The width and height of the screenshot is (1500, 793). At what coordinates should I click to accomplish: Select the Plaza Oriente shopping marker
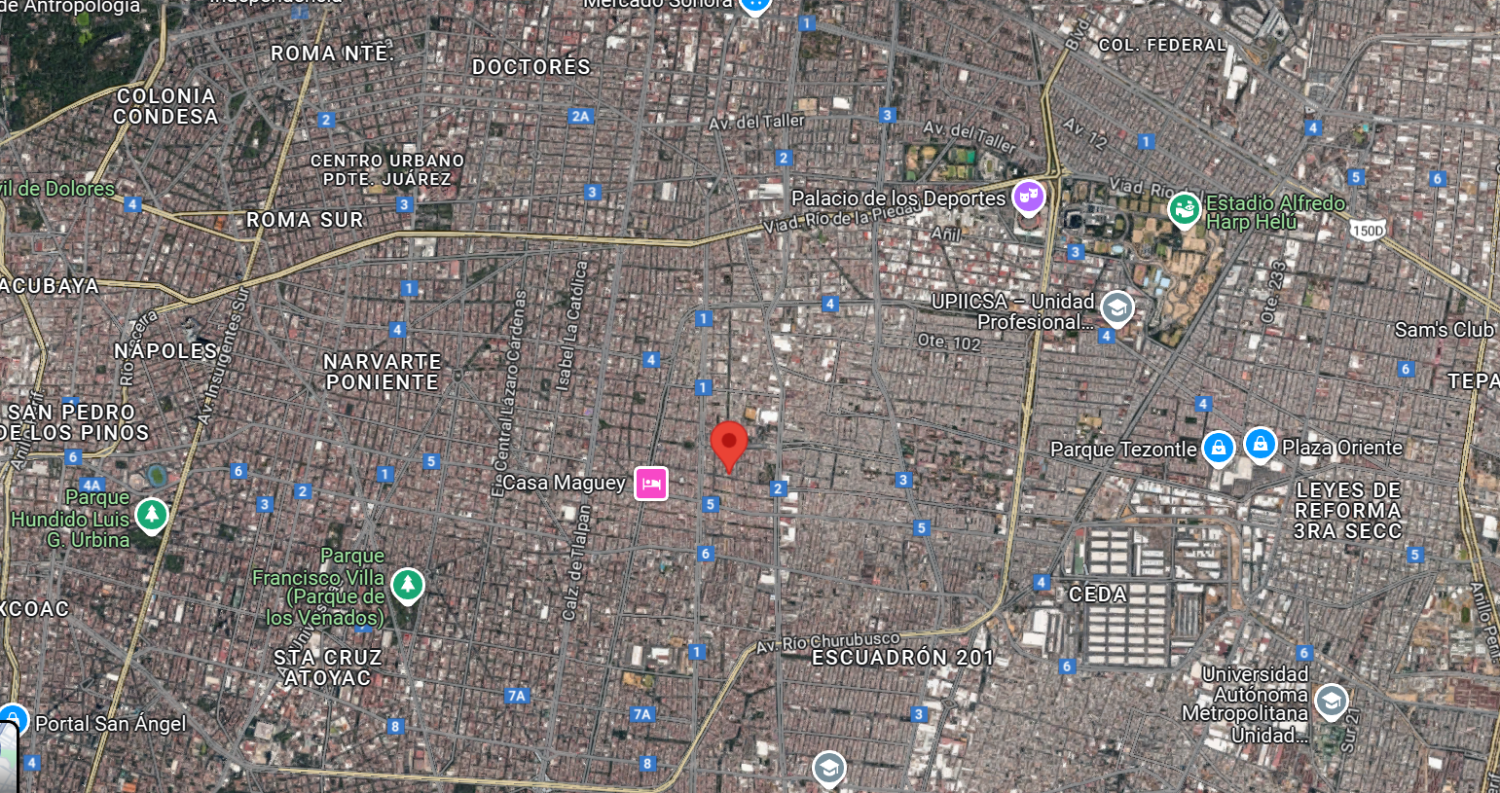(x=1260, y=443)
